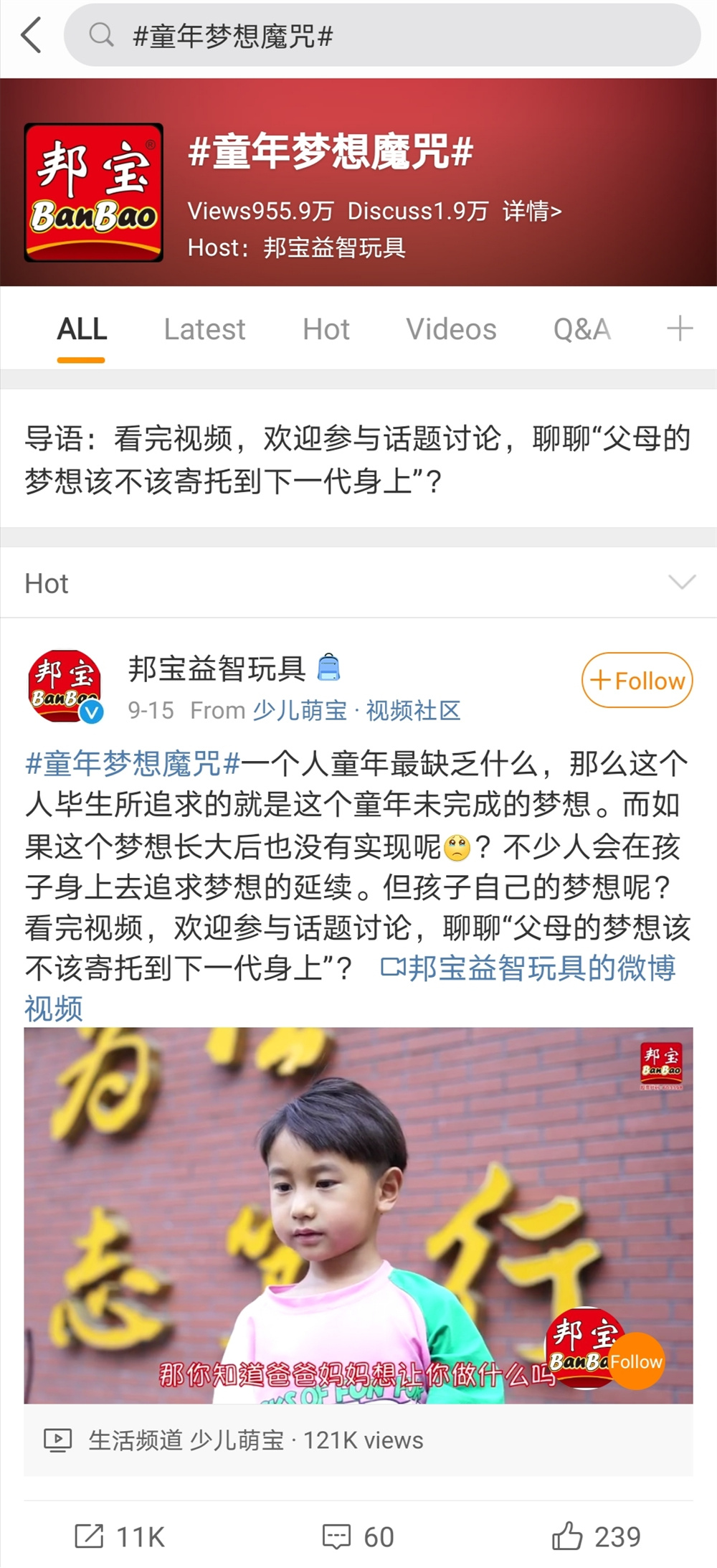Open the Videos tab

tap(451, 329)
